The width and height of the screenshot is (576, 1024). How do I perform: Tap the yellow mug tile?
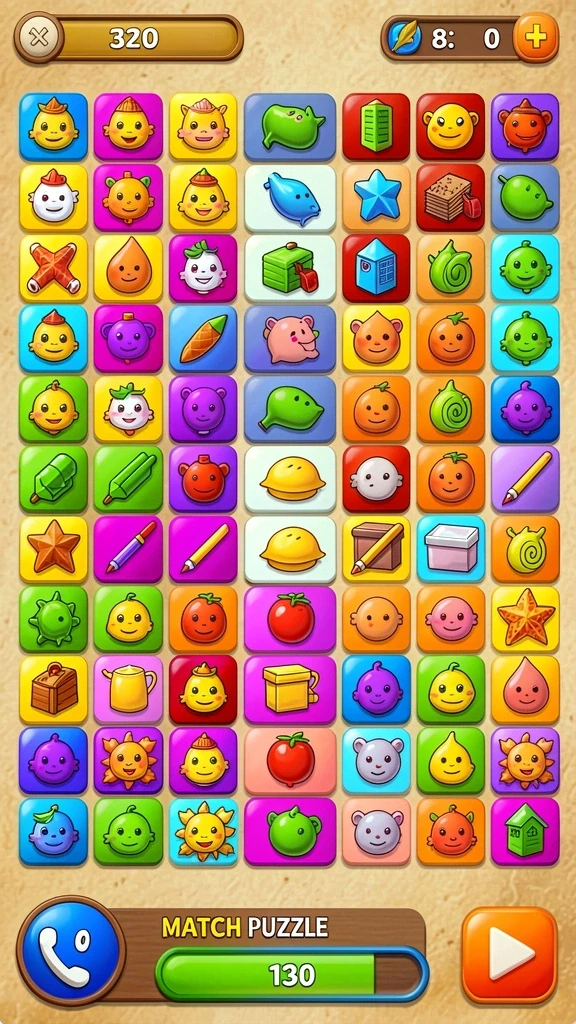[128, 690]
